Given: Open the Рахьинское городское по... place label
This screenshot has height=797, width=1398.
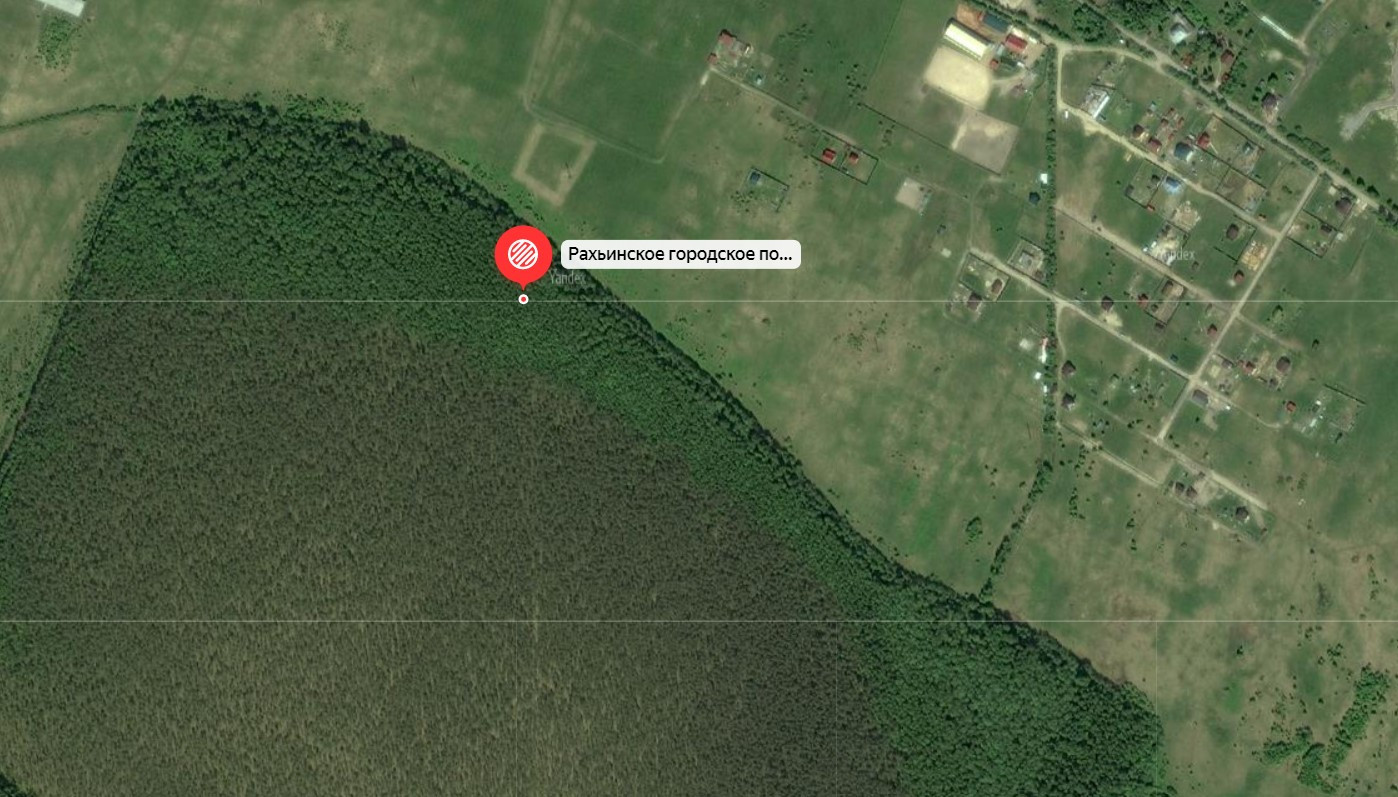Looking at the screenshot, I should (680, 254).
